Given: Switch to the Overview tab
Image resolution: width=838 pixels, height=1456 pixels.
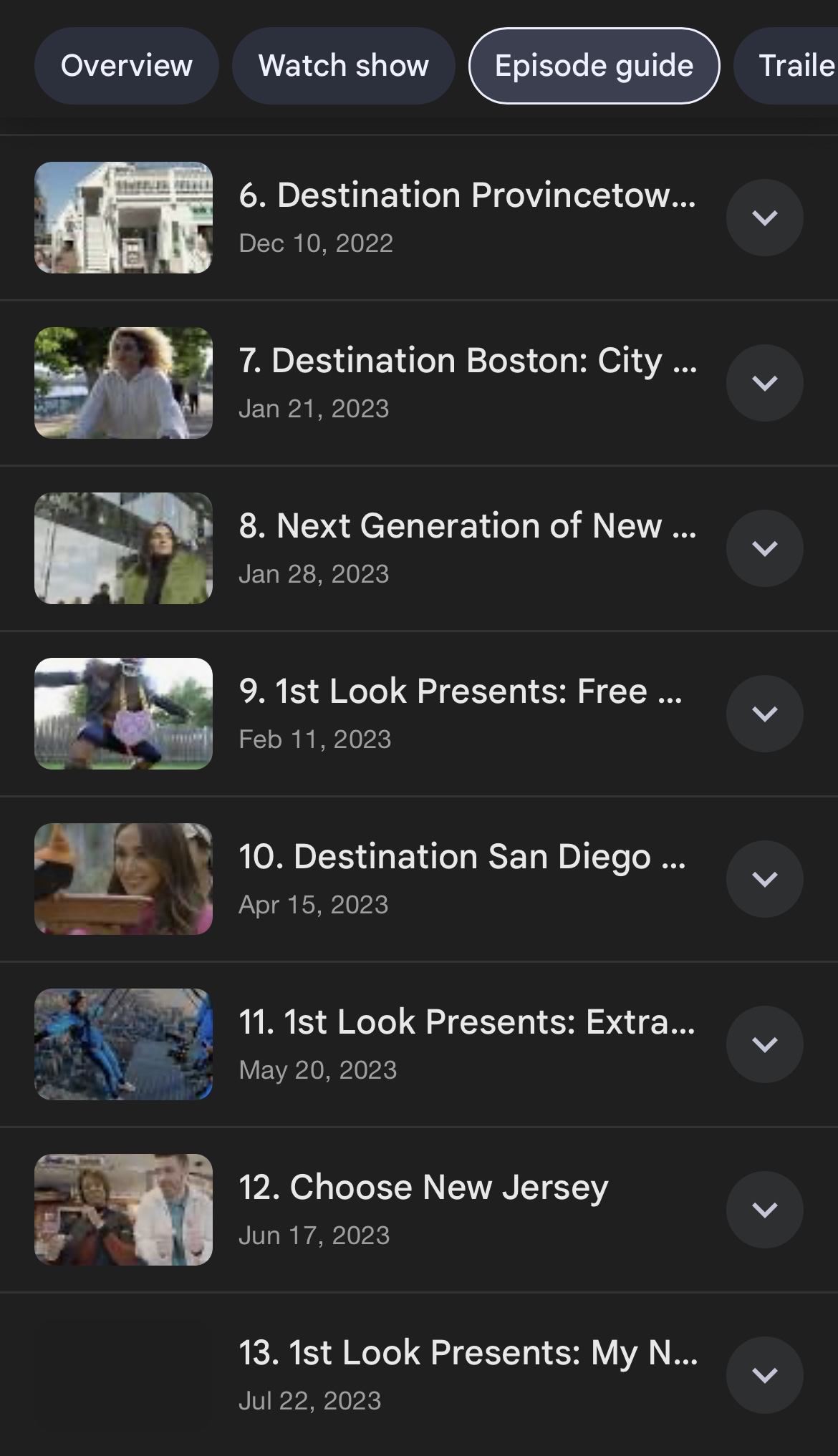Looking at the screenshot, I should pyautogui.click(x=126, y=66).
